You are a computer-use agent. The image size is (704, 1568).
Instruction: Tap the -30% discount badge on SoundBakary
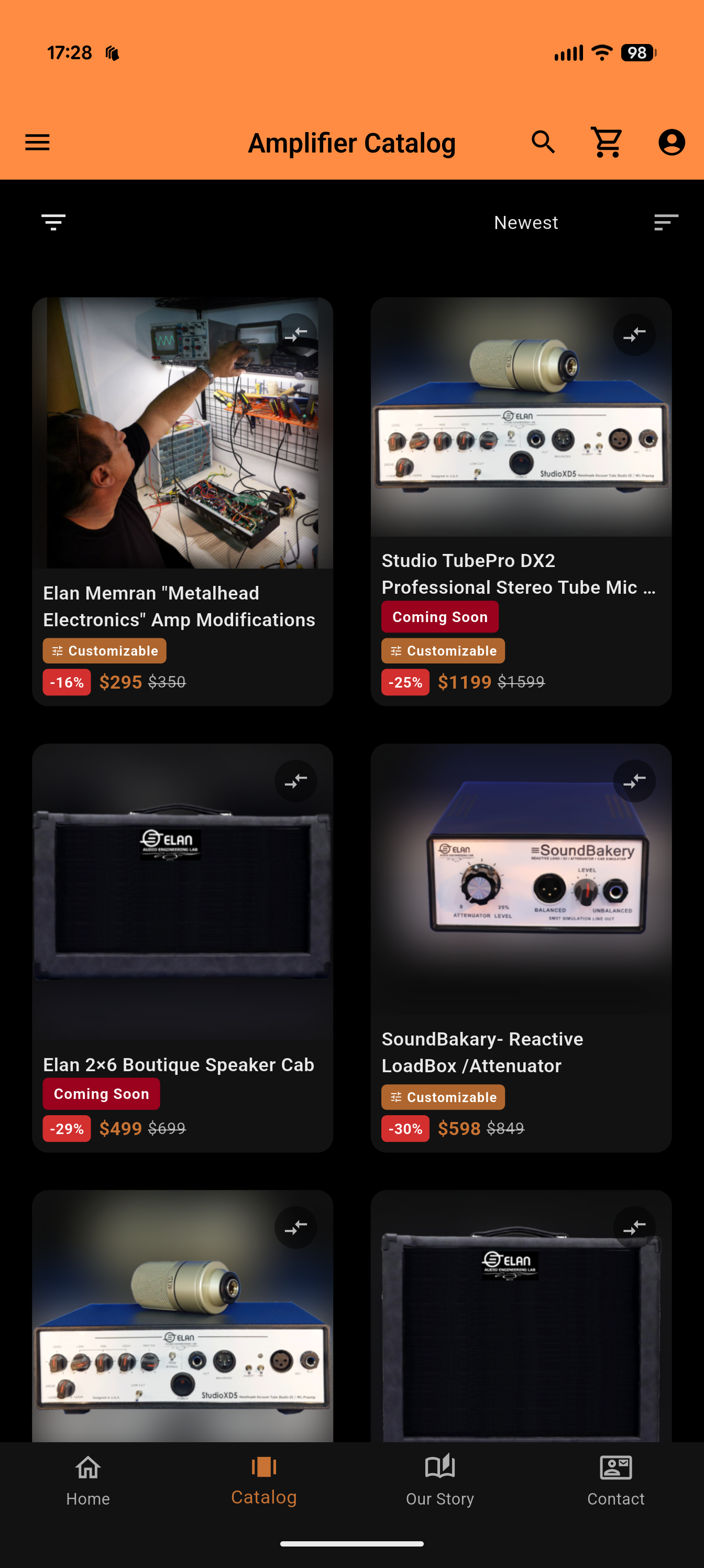click(x=405, y=1128)
